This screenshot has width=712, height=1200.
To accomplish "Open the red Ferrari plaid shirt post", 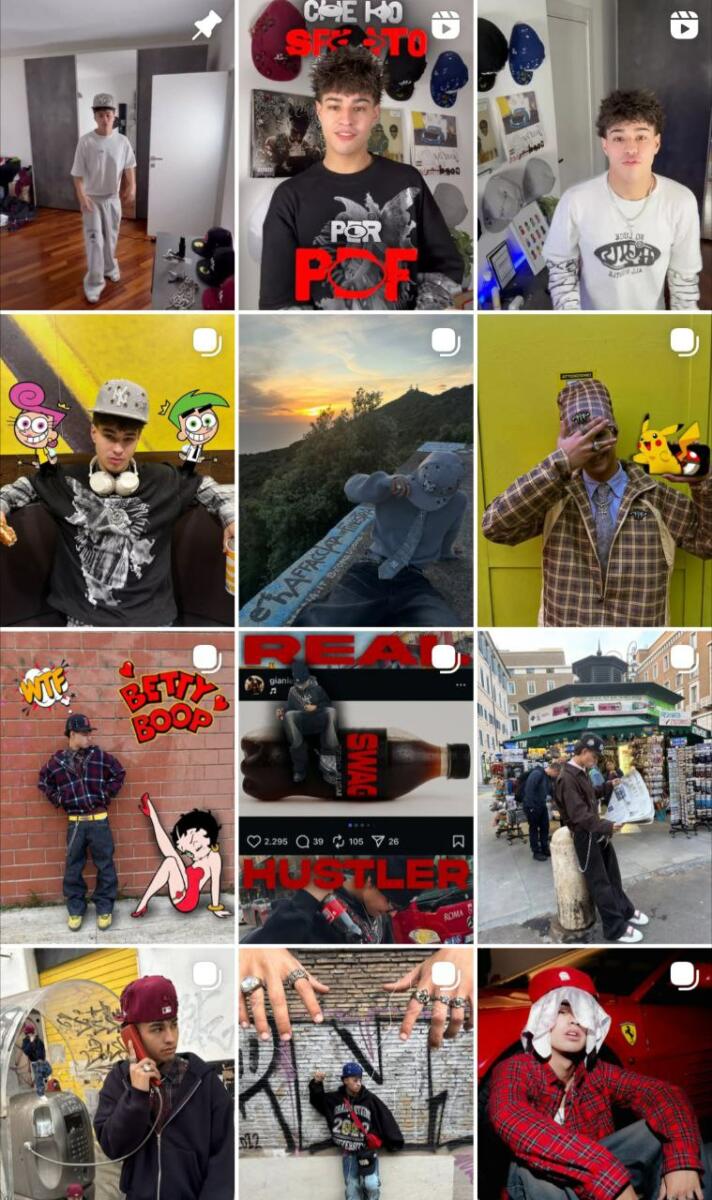I will 594,1075.
